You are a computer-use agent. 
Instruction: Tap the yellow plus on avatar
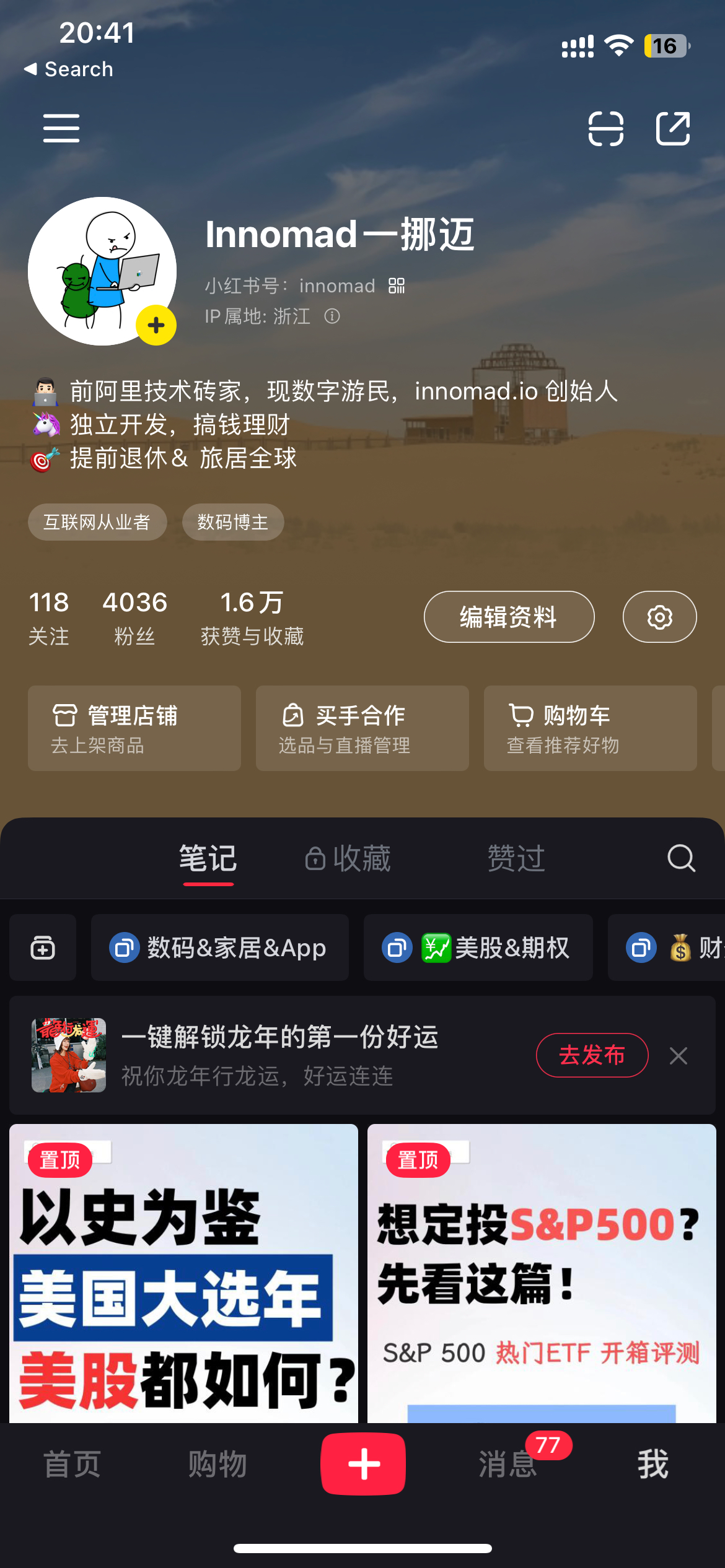(x=156, y=325)
